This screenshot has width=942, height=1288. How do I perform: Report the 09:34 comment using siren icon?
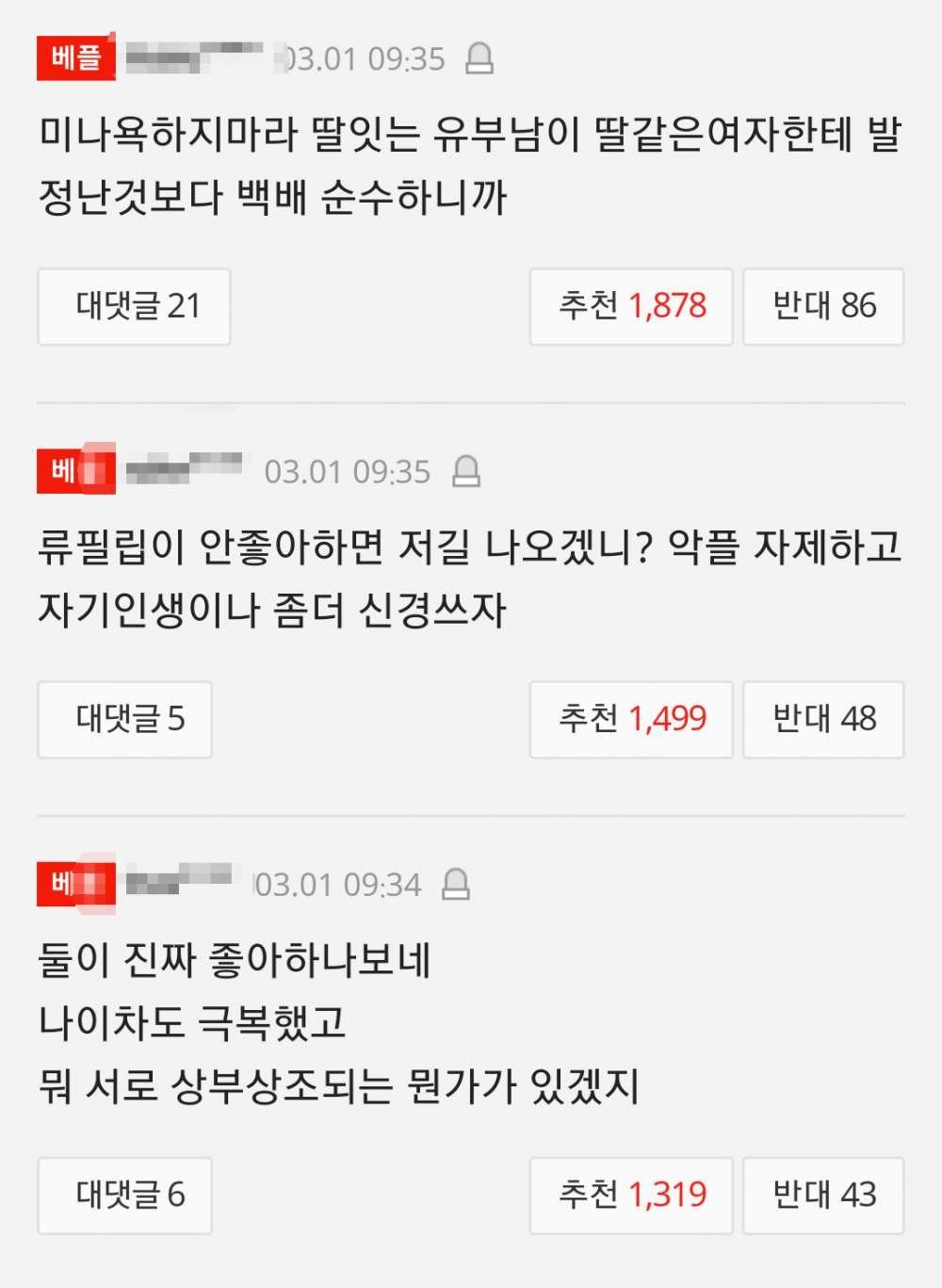(x=456, y=884)
